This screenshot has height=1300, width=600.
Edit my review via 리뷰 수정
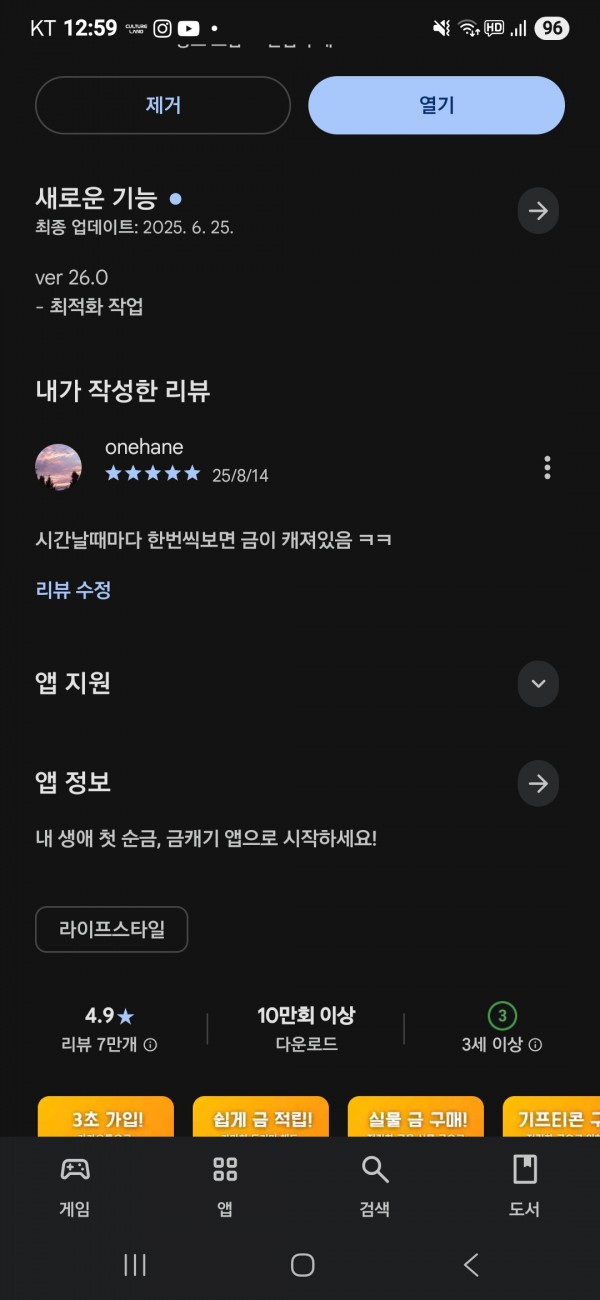point(73,590)
